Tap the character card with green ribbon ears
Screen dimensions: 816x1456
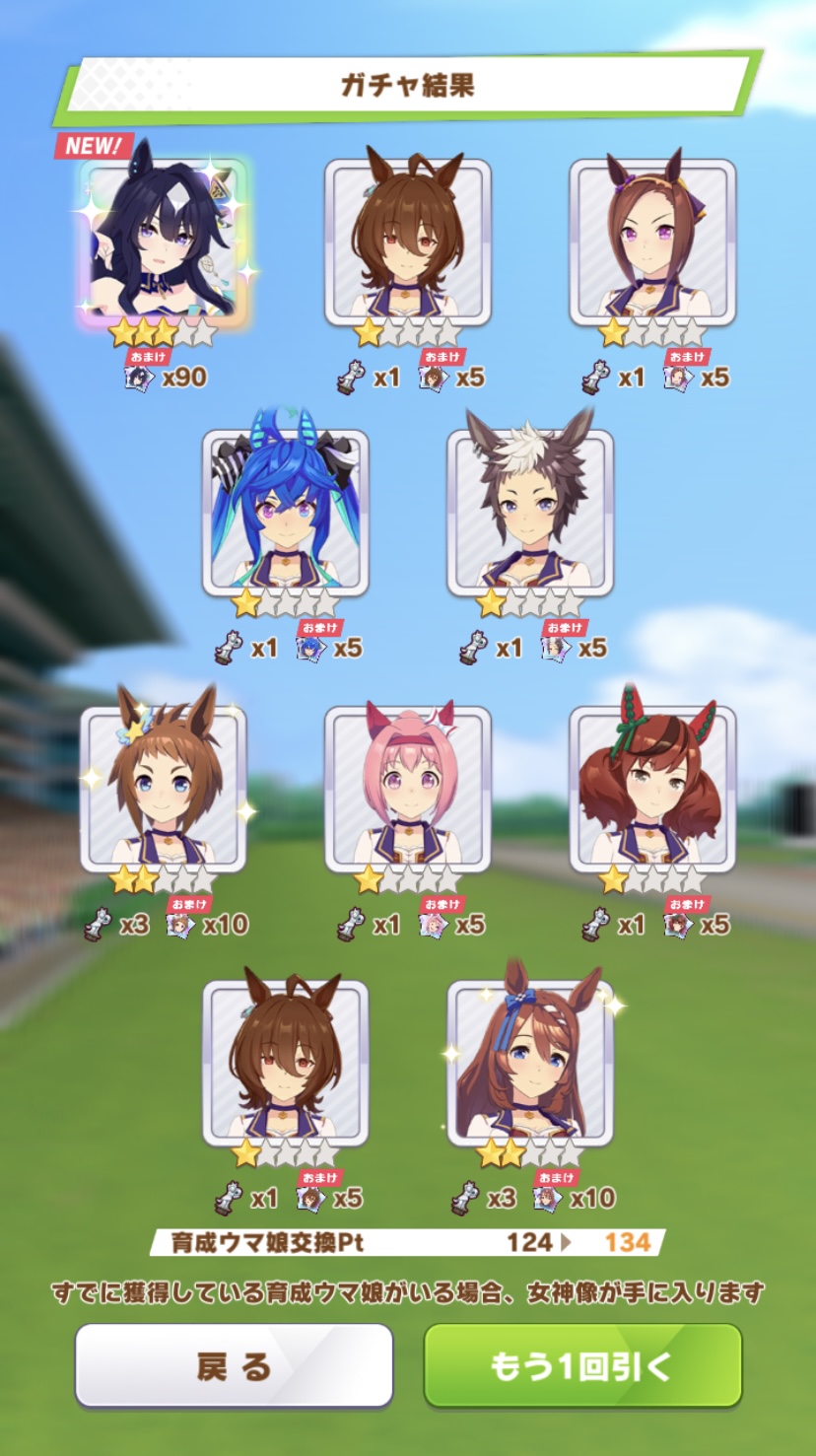[652, 789]
